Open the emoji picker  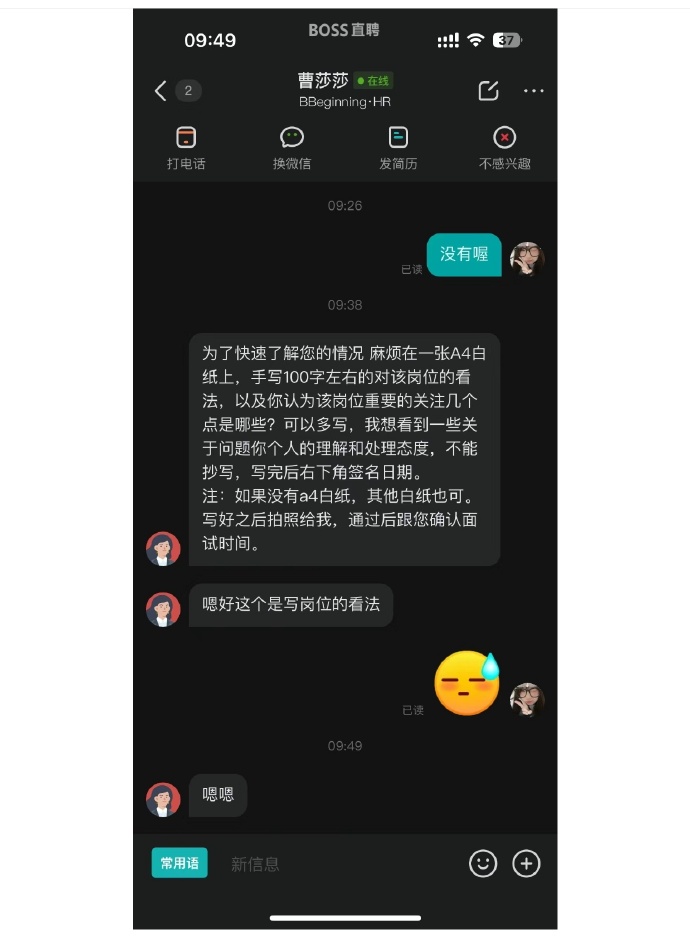pos(483,864)
